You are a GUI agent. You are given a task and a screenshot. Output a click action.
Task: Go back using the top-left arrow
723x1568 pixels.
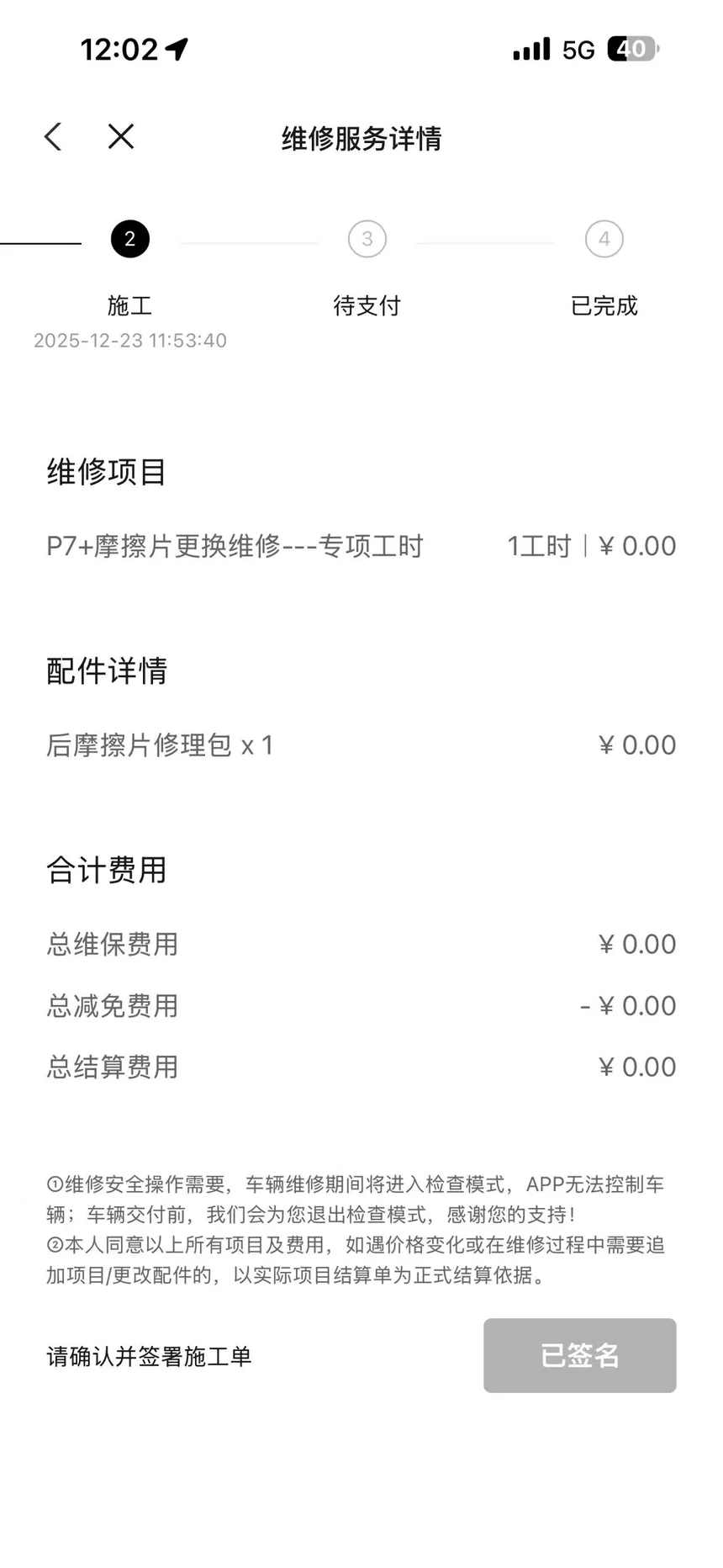[x=53, y=137]
